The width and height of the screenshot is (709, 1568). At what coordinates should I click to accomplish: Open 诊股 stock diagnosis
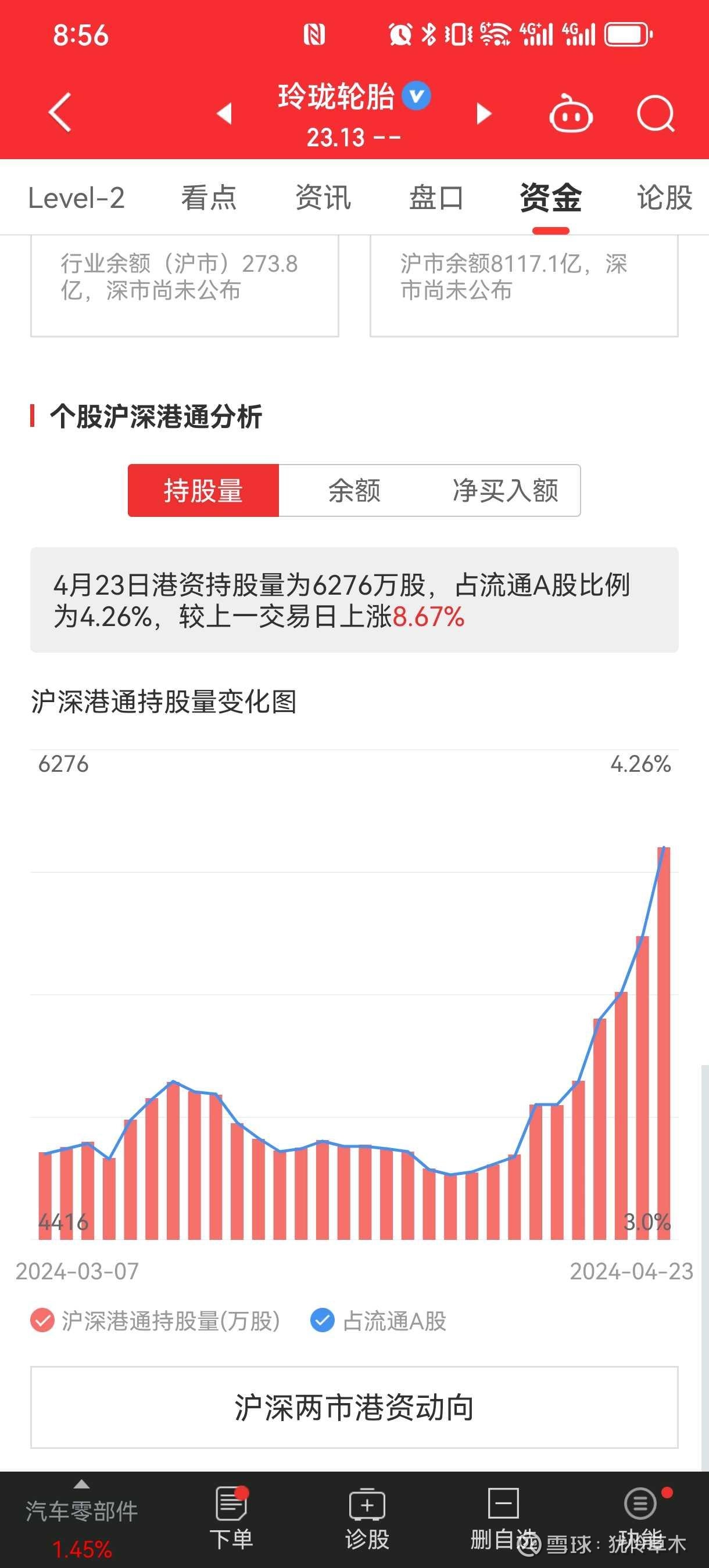click(x=368, y=1516)
